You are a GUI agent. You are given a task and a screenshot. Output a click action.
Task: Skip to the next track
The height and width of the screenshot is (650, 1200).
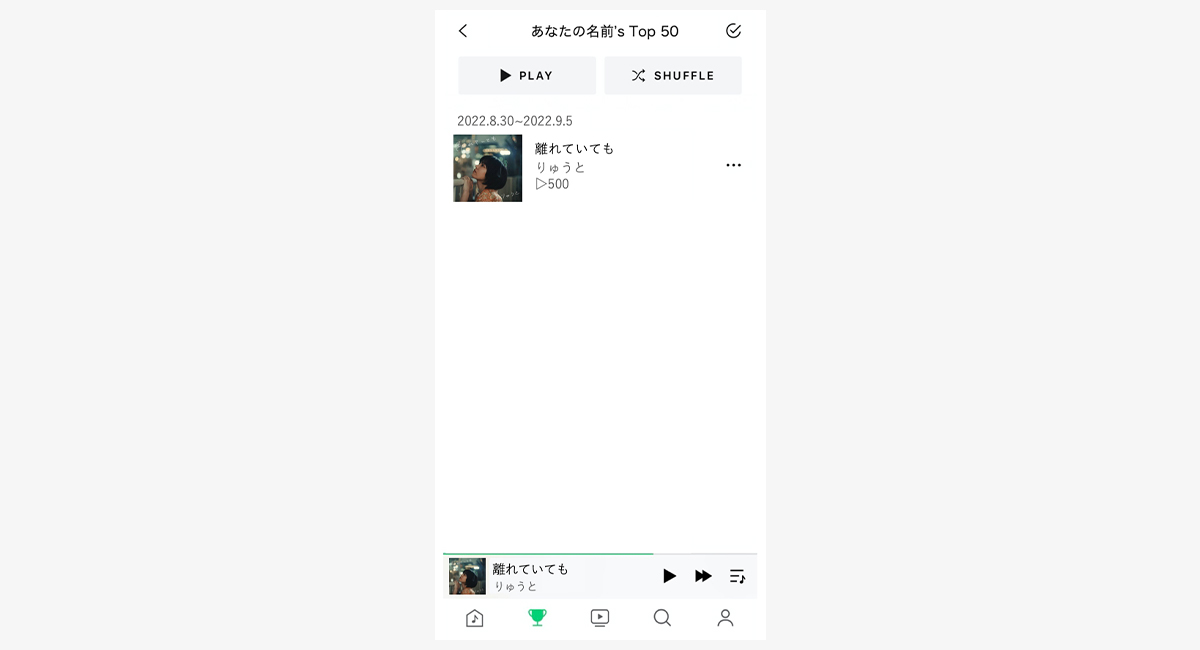[703, 576]
